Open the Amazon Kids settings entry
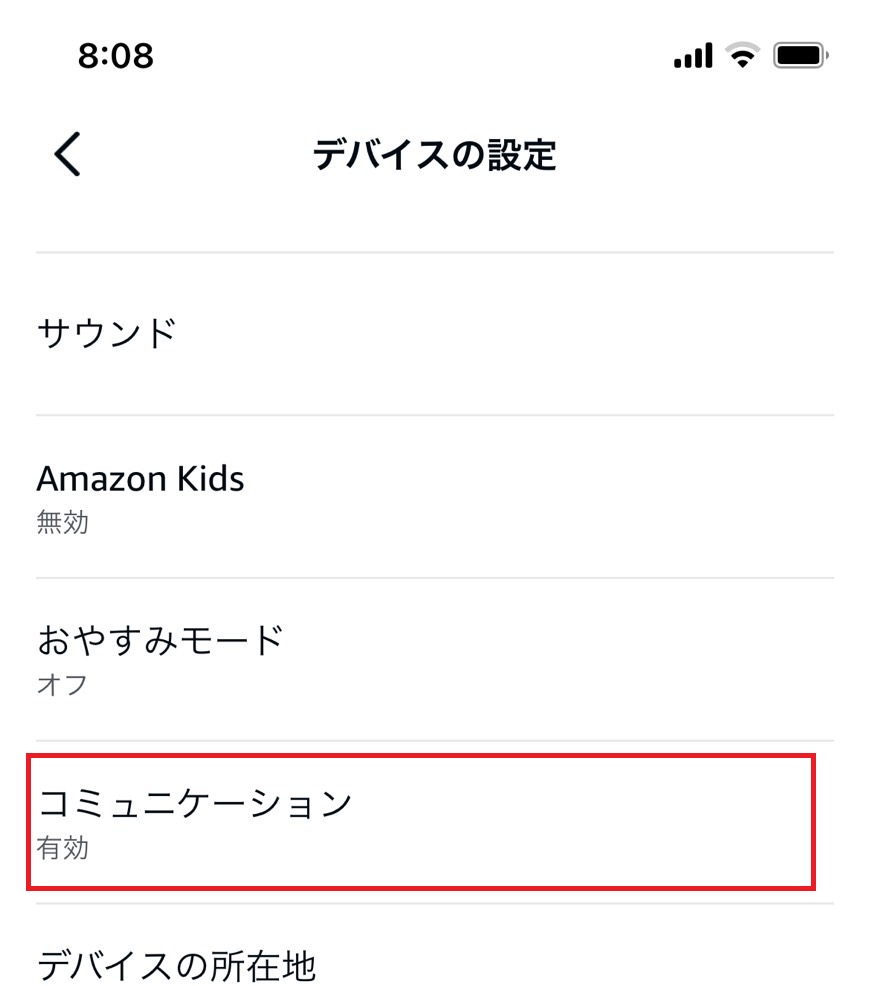870x986 pixels. (435, 497)
